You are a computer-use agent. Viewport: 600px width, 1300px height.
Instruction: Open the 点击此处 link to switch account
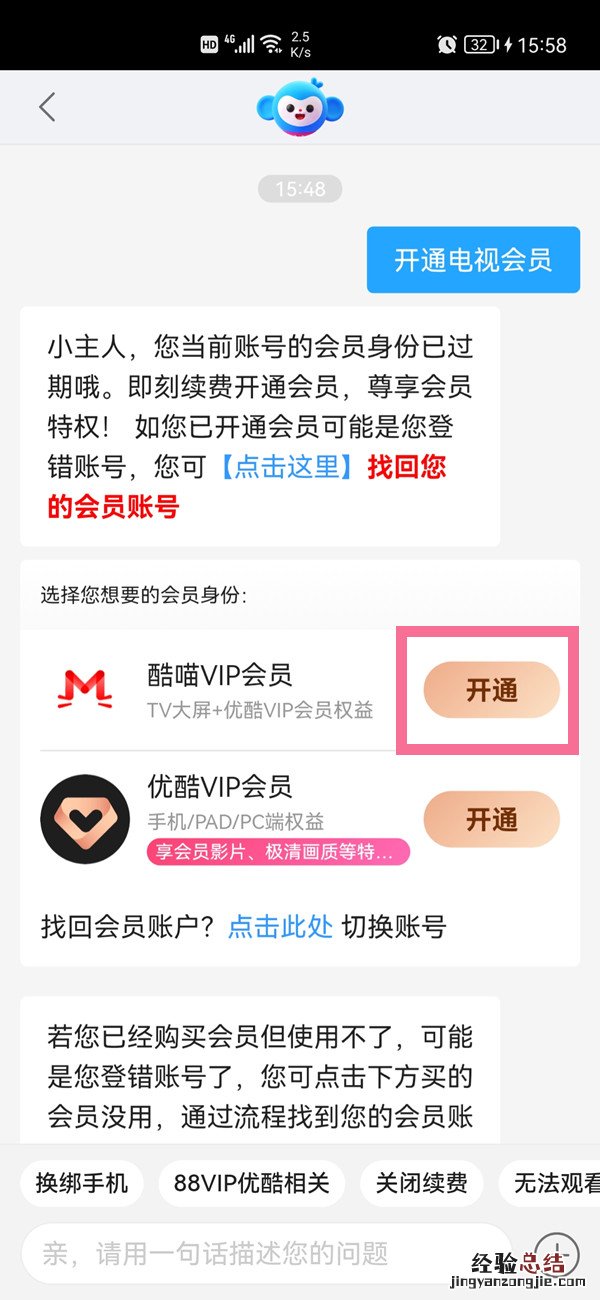(x=280, y=926)
